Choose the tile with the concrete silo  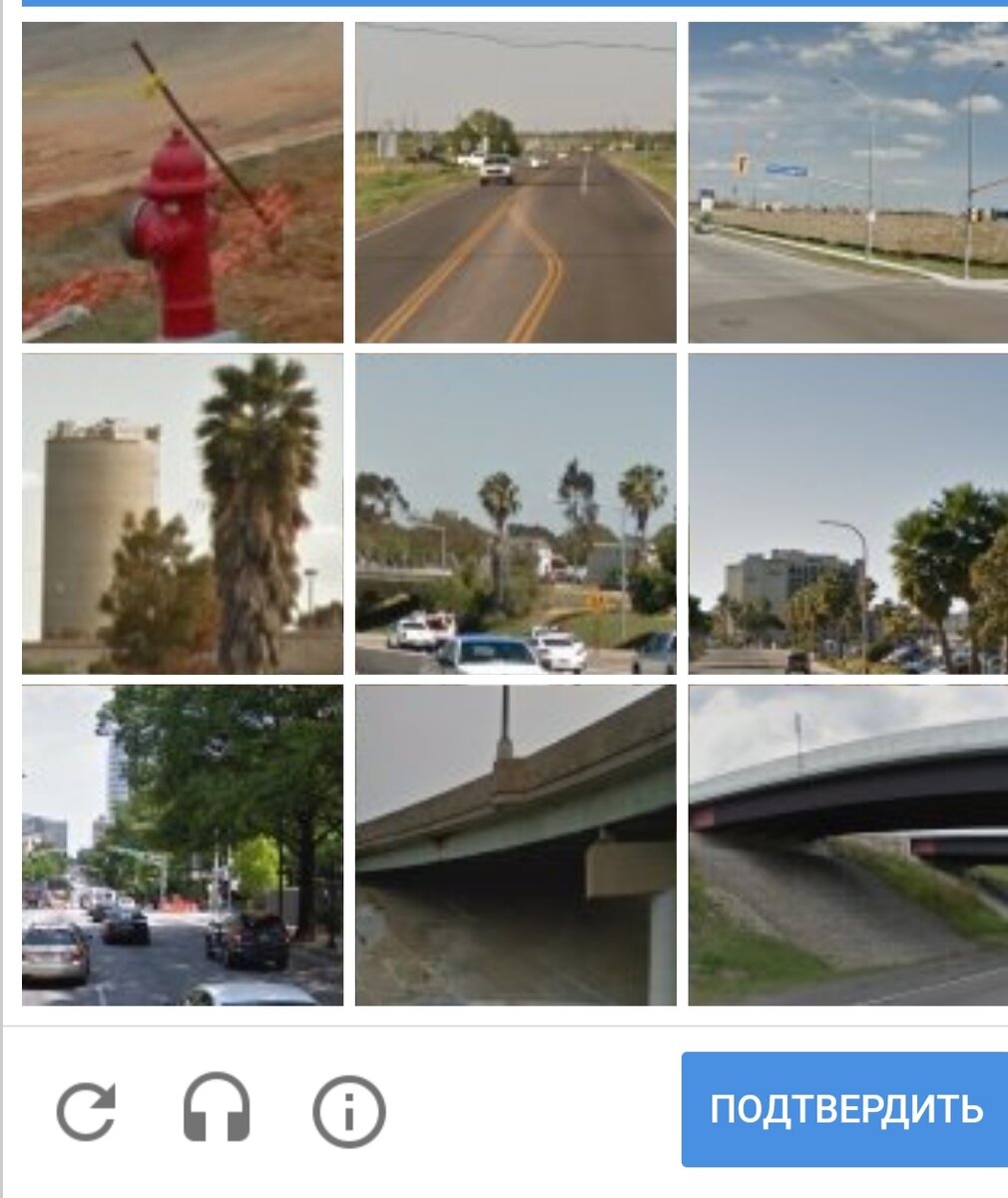tap(183, 514)
